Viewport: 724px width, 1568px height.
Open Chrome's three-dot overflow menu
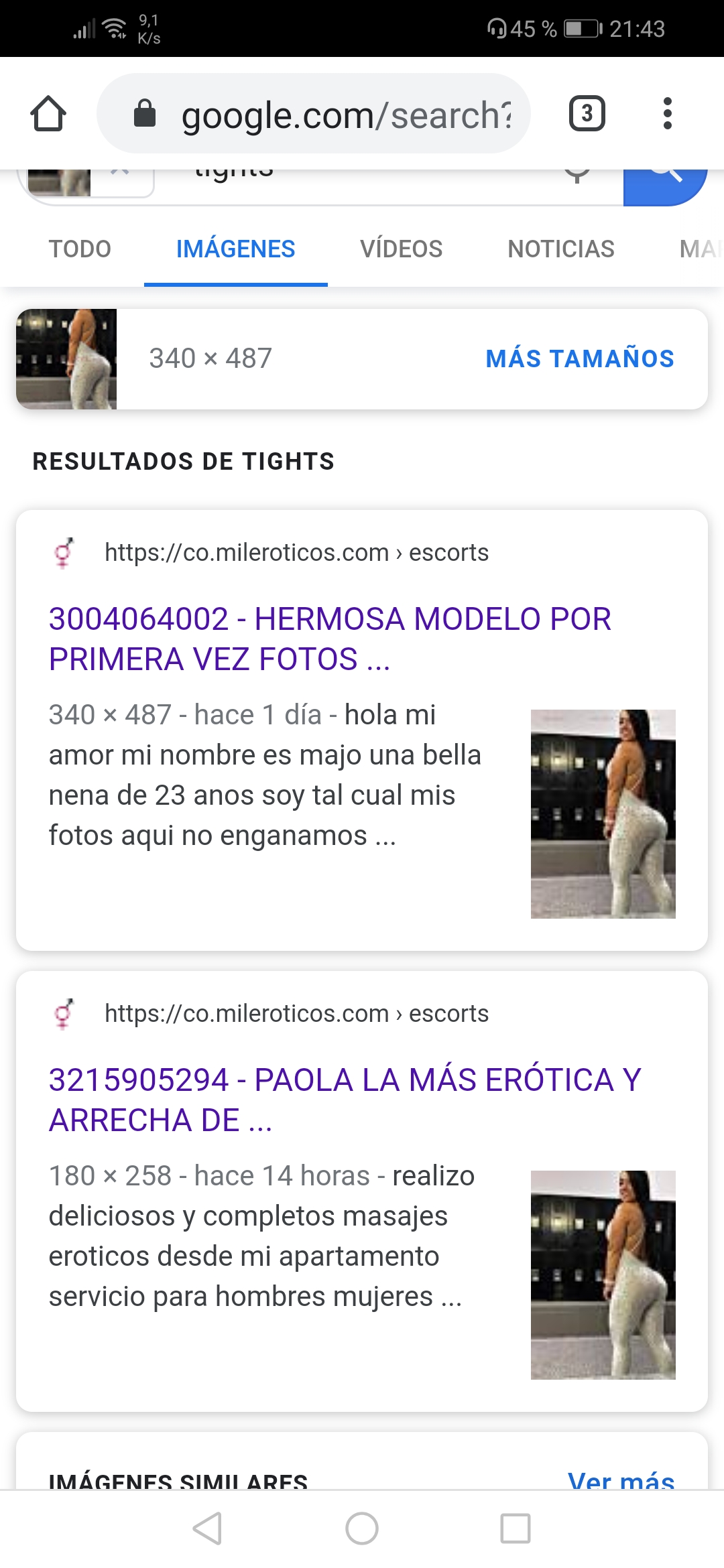click(667, 113)
